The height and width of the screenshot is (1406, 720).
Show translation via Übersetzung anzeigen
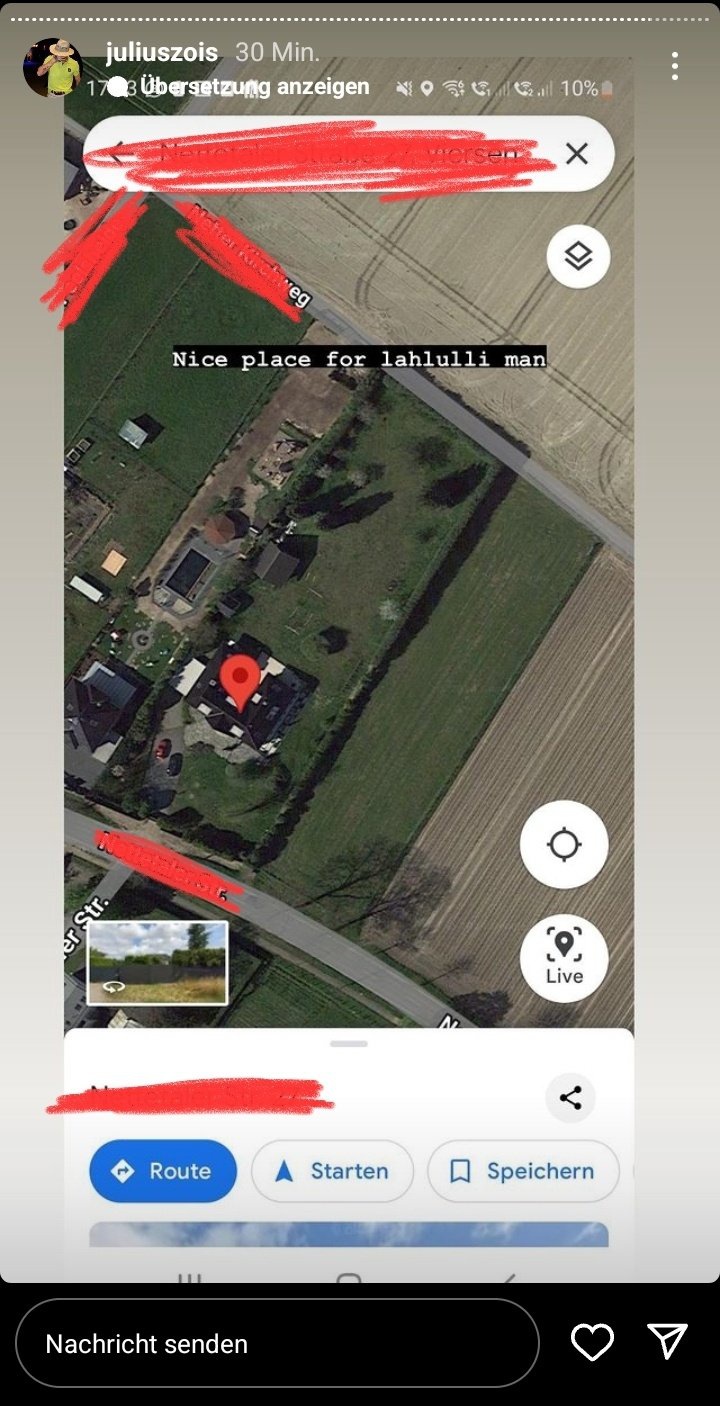coord(255,87)
